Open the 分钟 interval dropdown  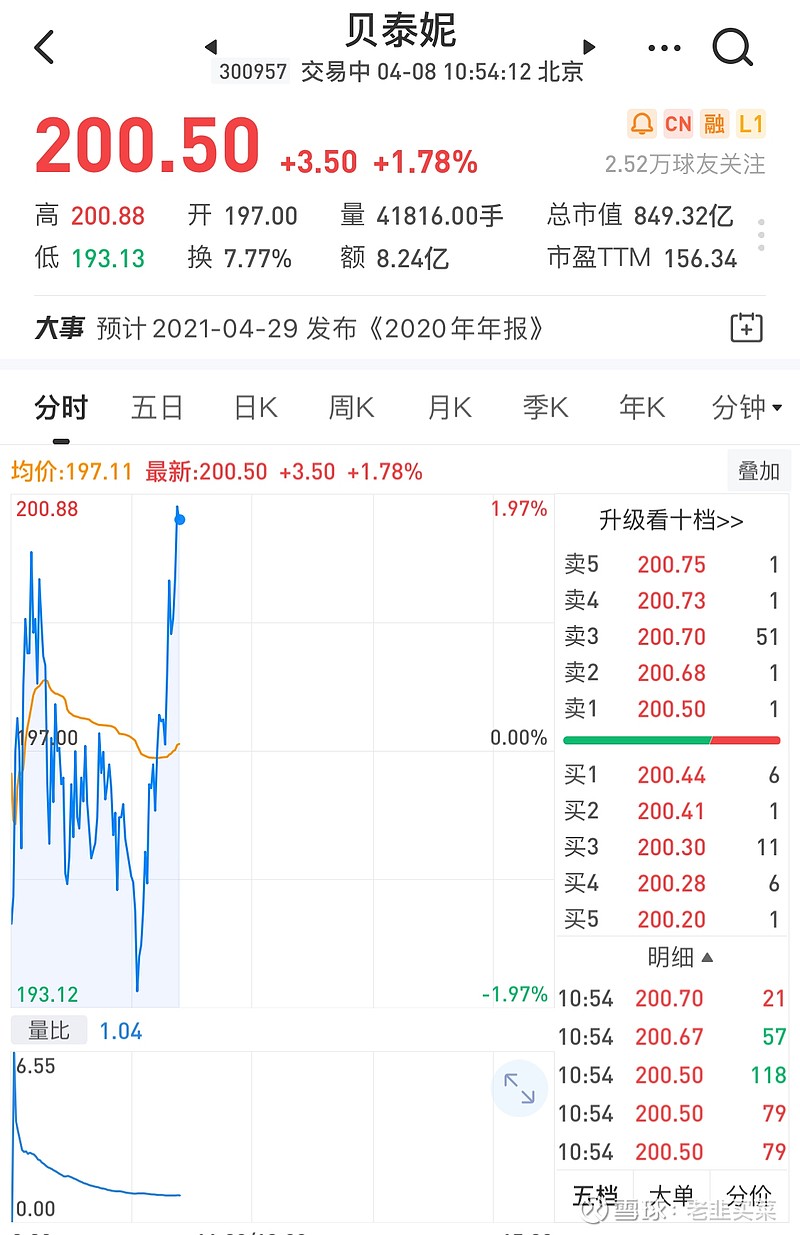coord(746,407)
